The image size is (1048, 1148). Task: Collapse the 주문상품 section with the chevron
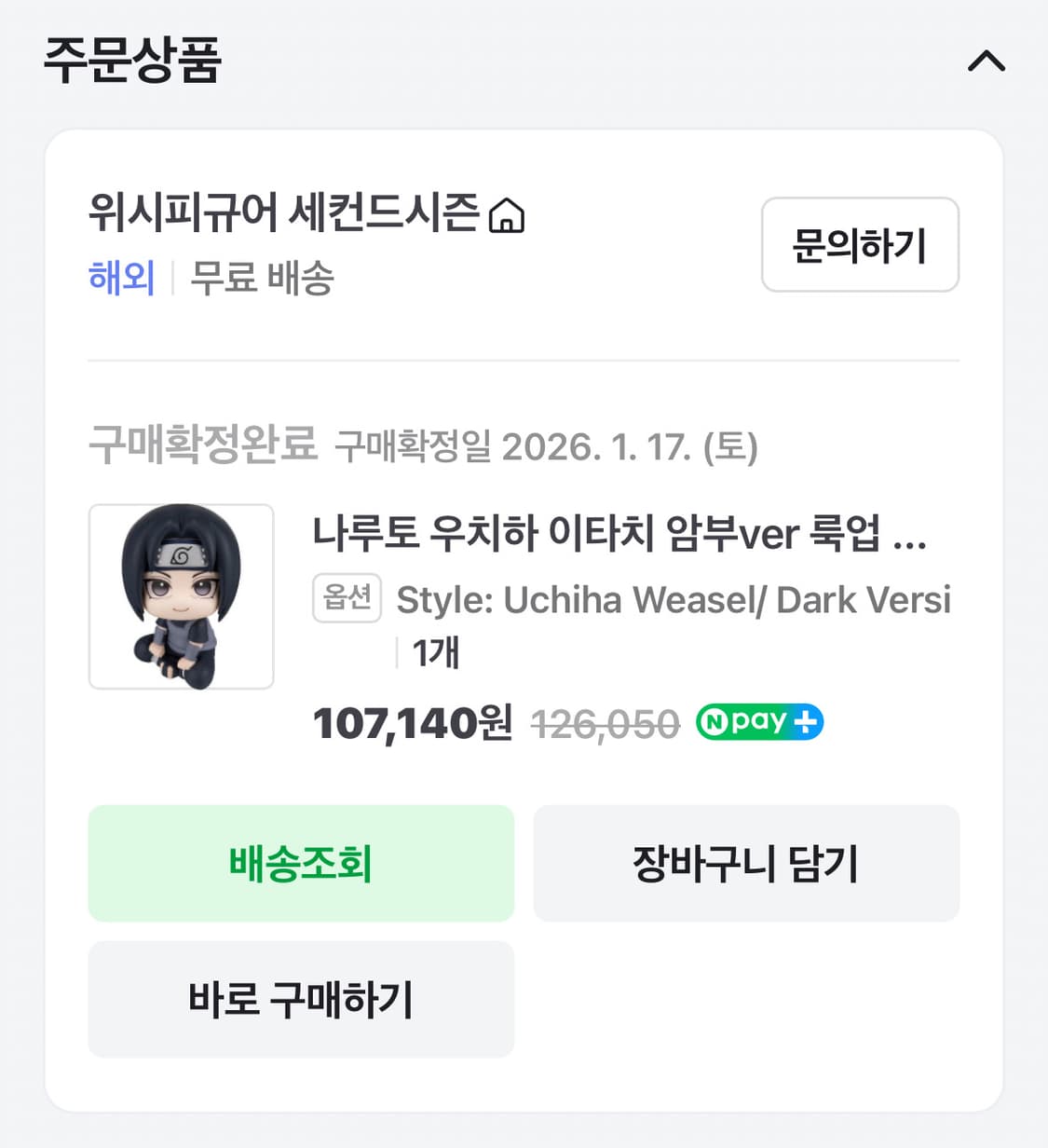[x=986, y=61]
